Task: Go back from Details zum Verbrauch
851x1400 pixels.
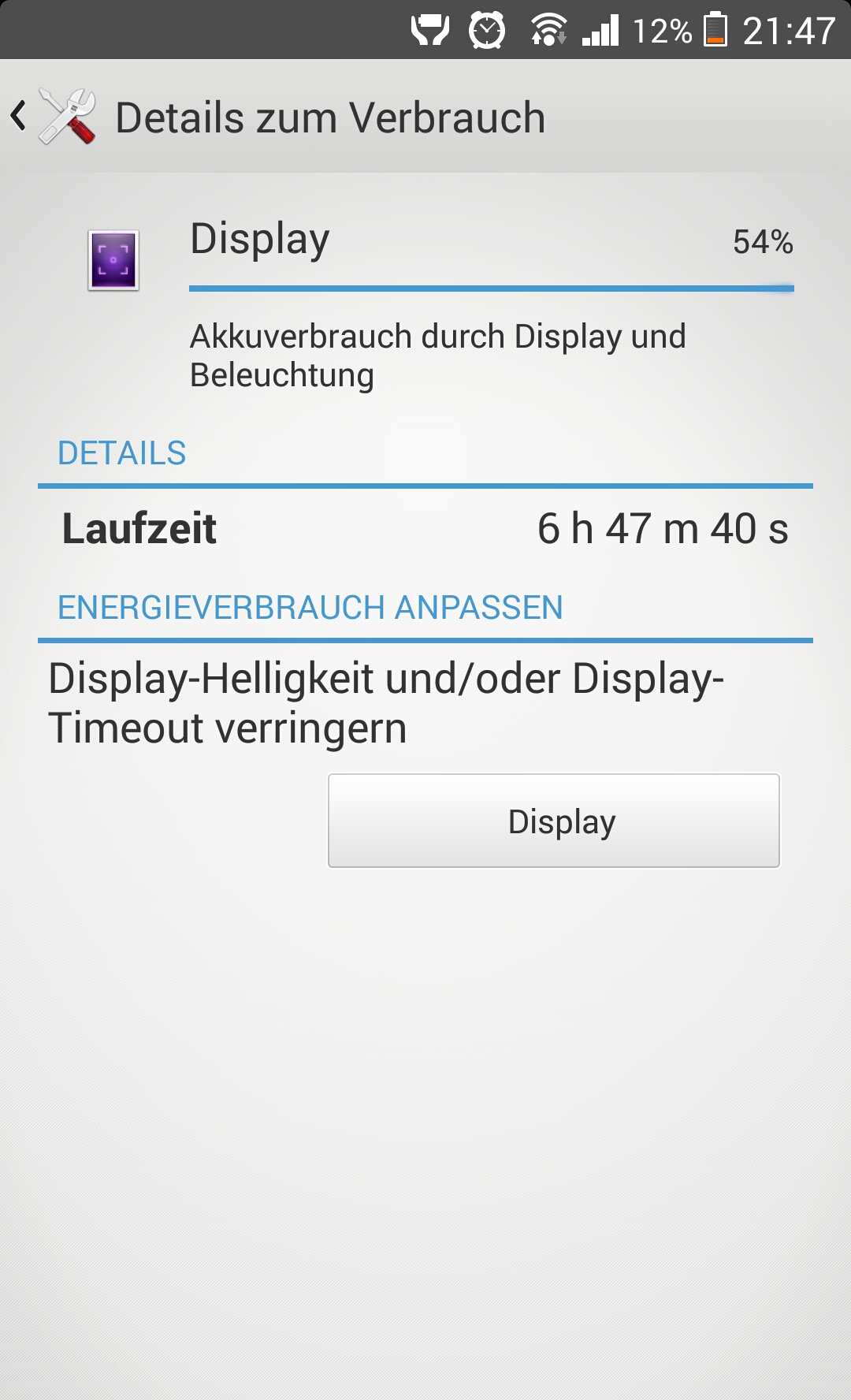Action: pyautogui.click(x=52, y=117)
